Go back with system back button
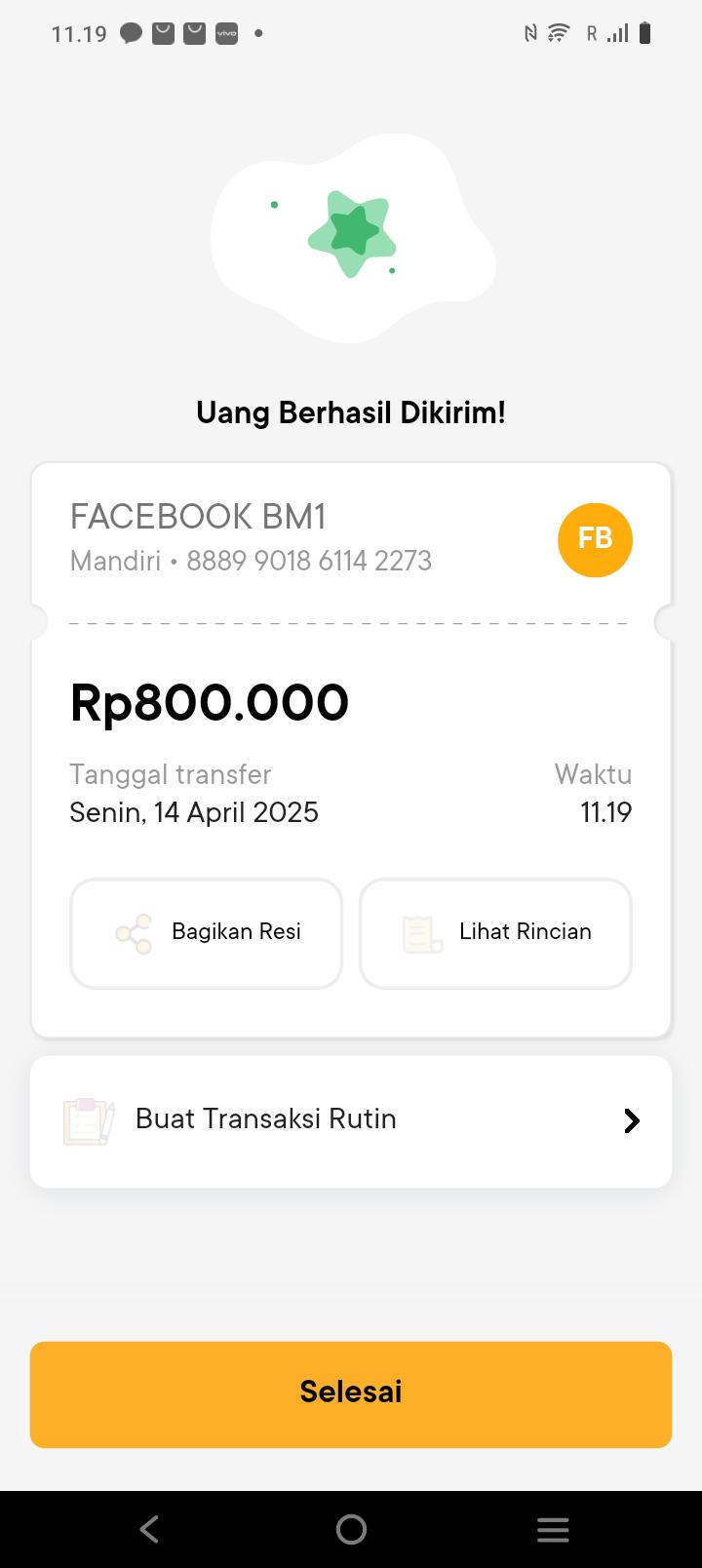Screen dimensions: 702x1568 pos(149,1529)
